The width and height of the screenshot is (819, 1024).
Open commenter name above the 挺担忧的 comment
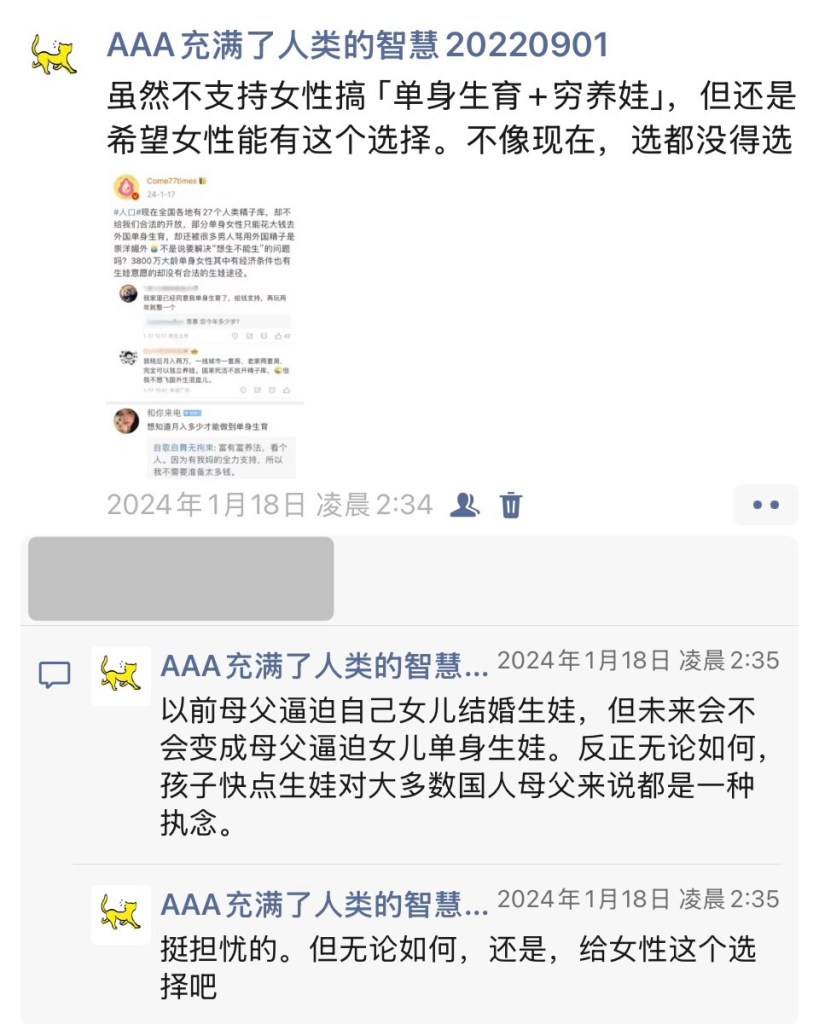(324, 905)
